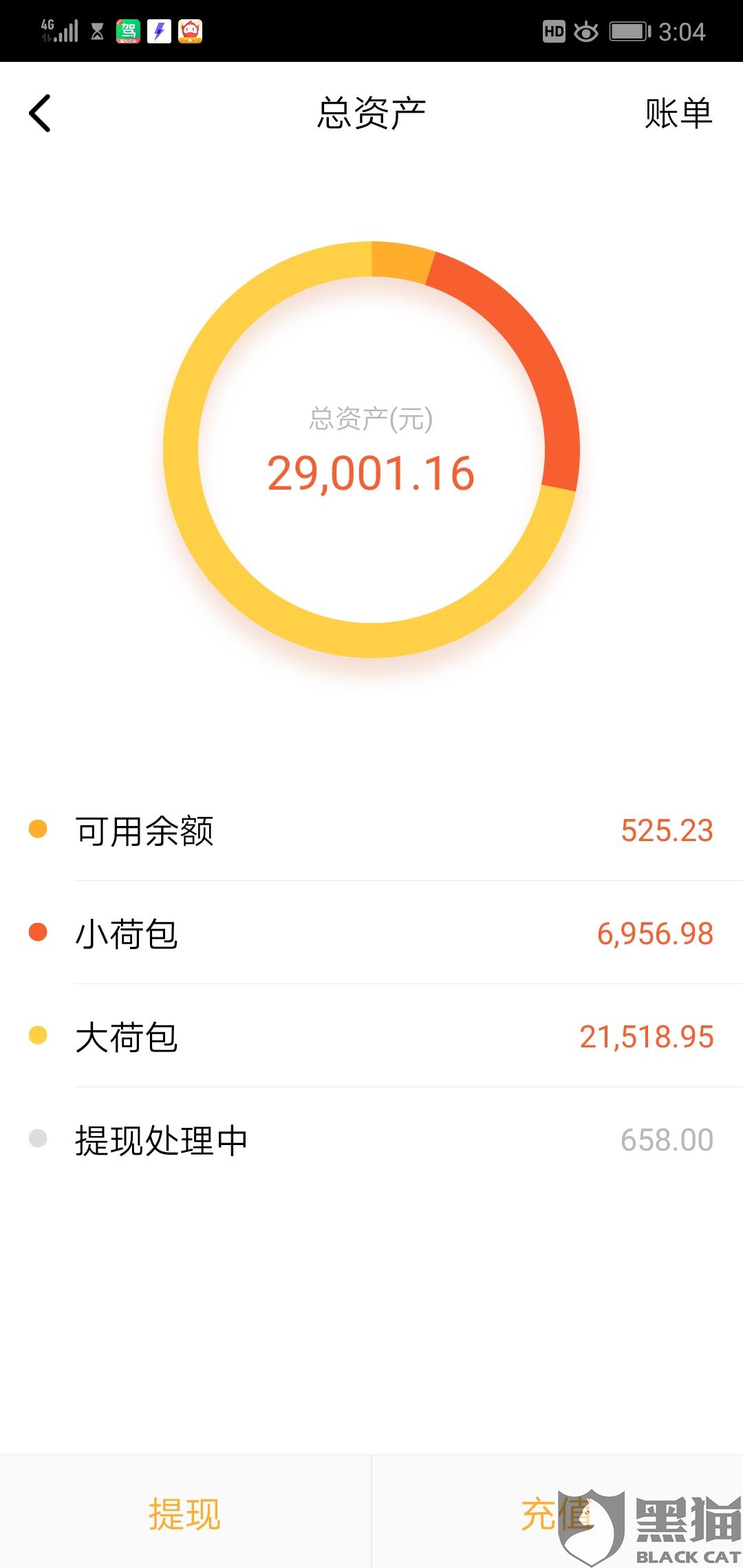Image resolution: width=743 pixels, height=1568 pixels.
Task: Open the 可用余额 row
Action: click(x=371, y=831)
